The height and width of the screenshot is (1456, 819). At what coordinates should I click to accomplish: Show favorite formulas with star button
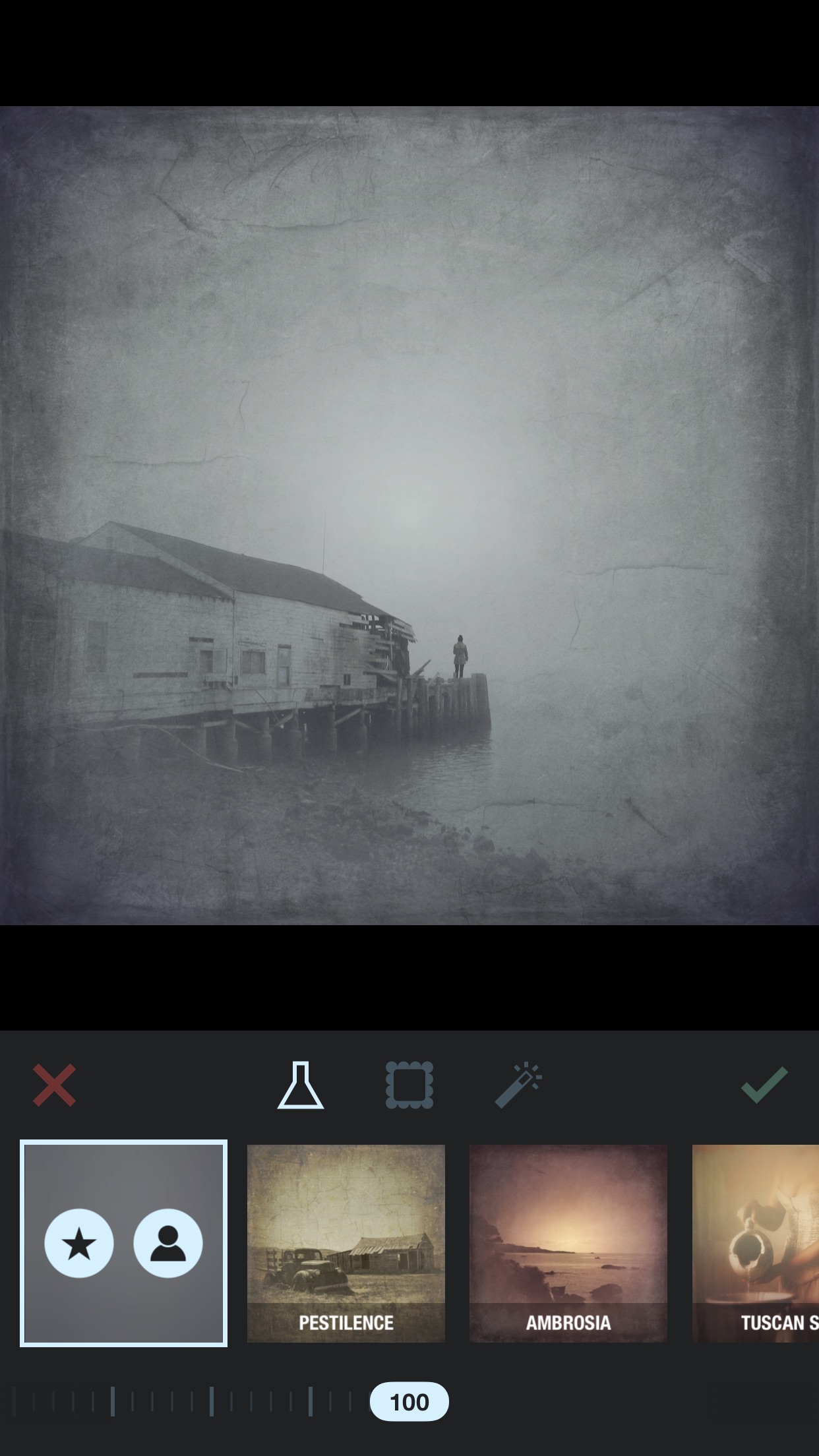click(79, 1244)
